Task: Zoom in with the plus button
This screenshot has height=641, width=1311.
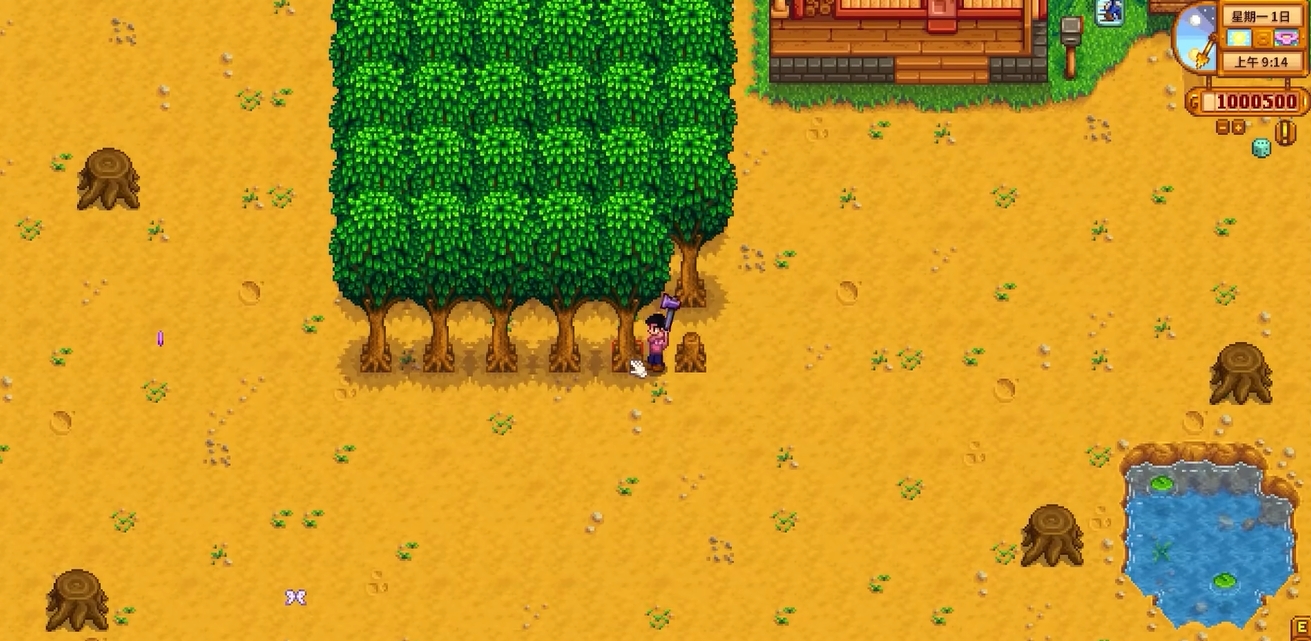Action: (1238, 127)
